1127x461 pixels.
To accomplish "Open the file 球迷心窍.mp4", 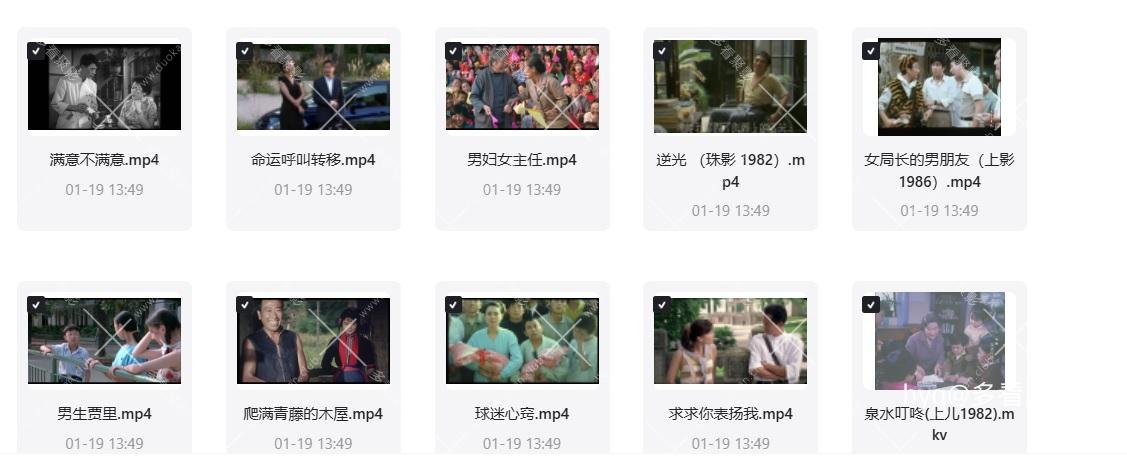I will [522, 341].
